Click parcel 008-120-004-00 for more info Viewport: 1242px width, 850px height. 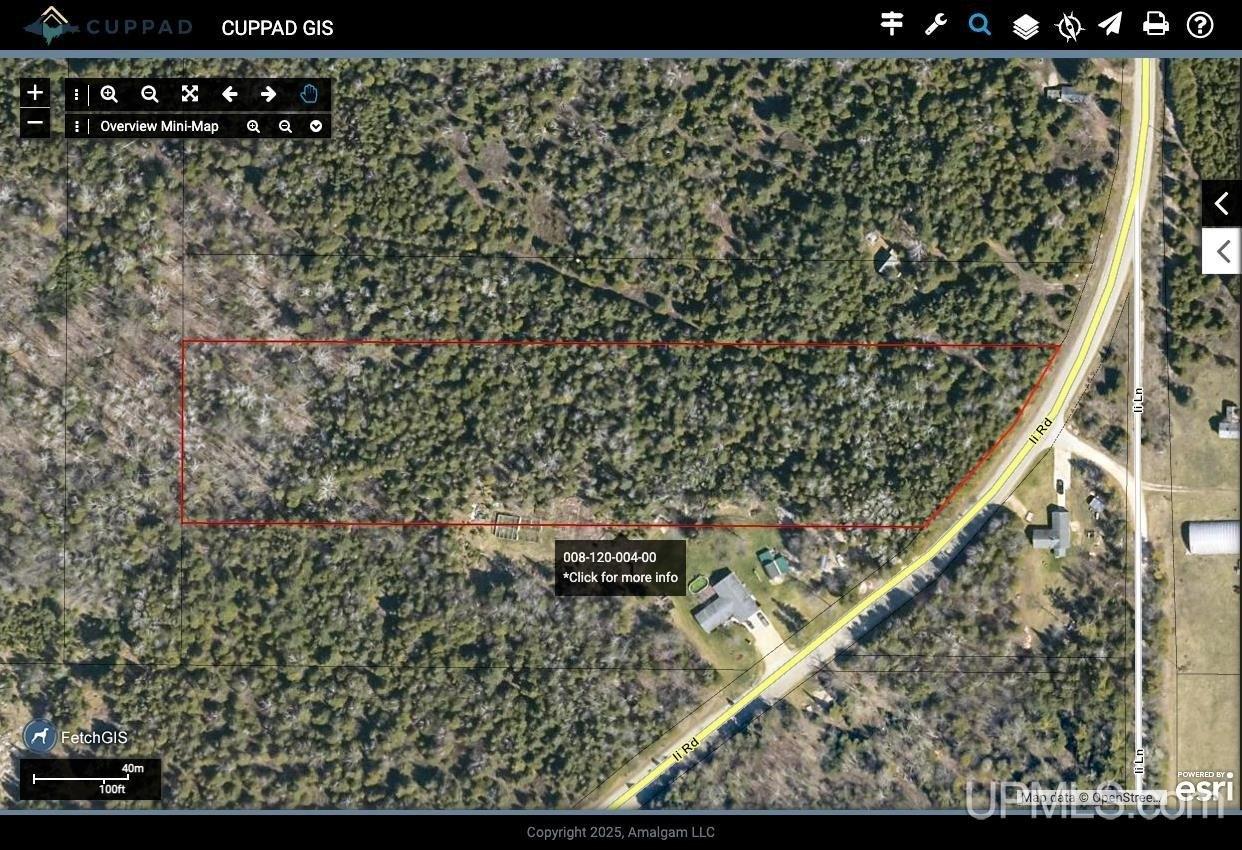point(620,567)
